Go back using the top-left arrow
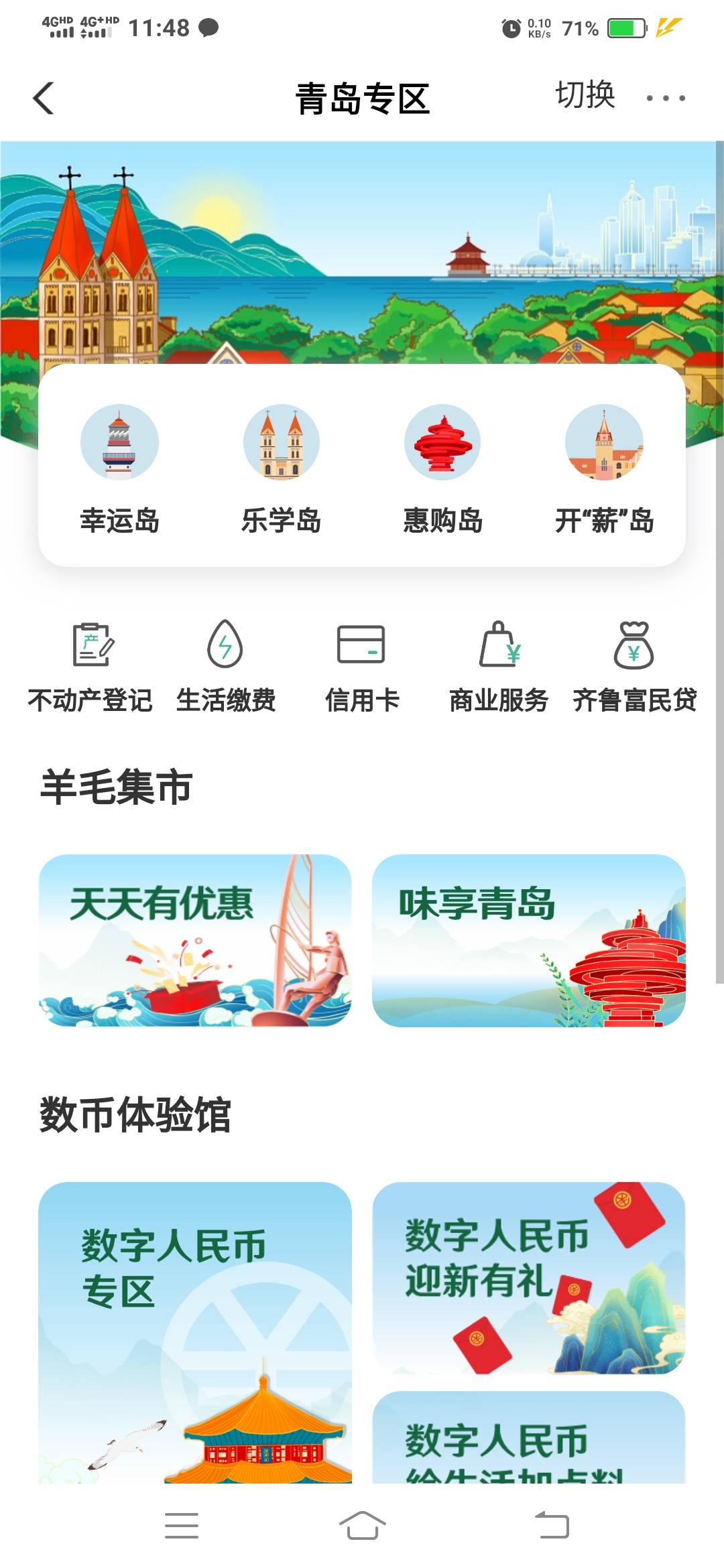 44,99
